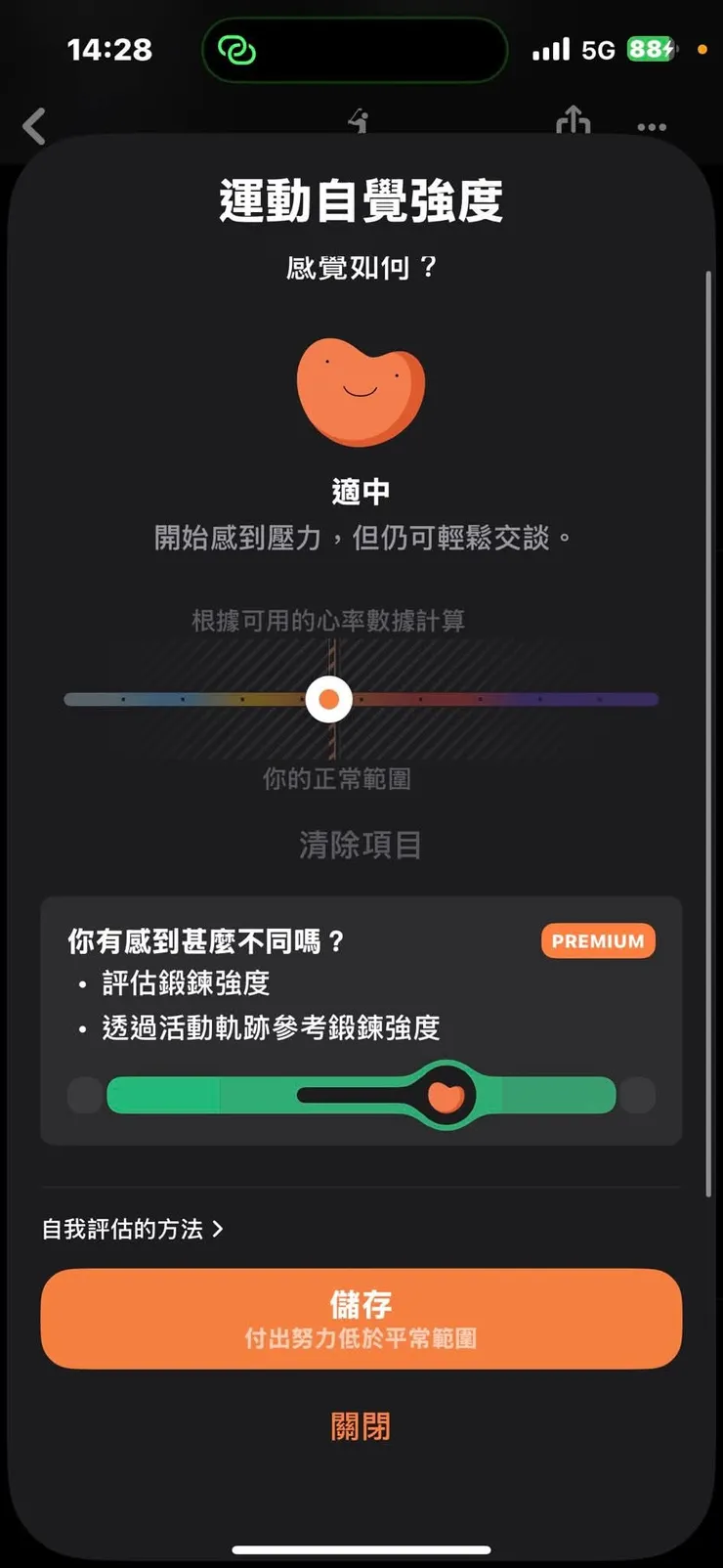Select the orange heart on the green gauge
This screenshot has height=1568, width=723.
(447, 1096)
